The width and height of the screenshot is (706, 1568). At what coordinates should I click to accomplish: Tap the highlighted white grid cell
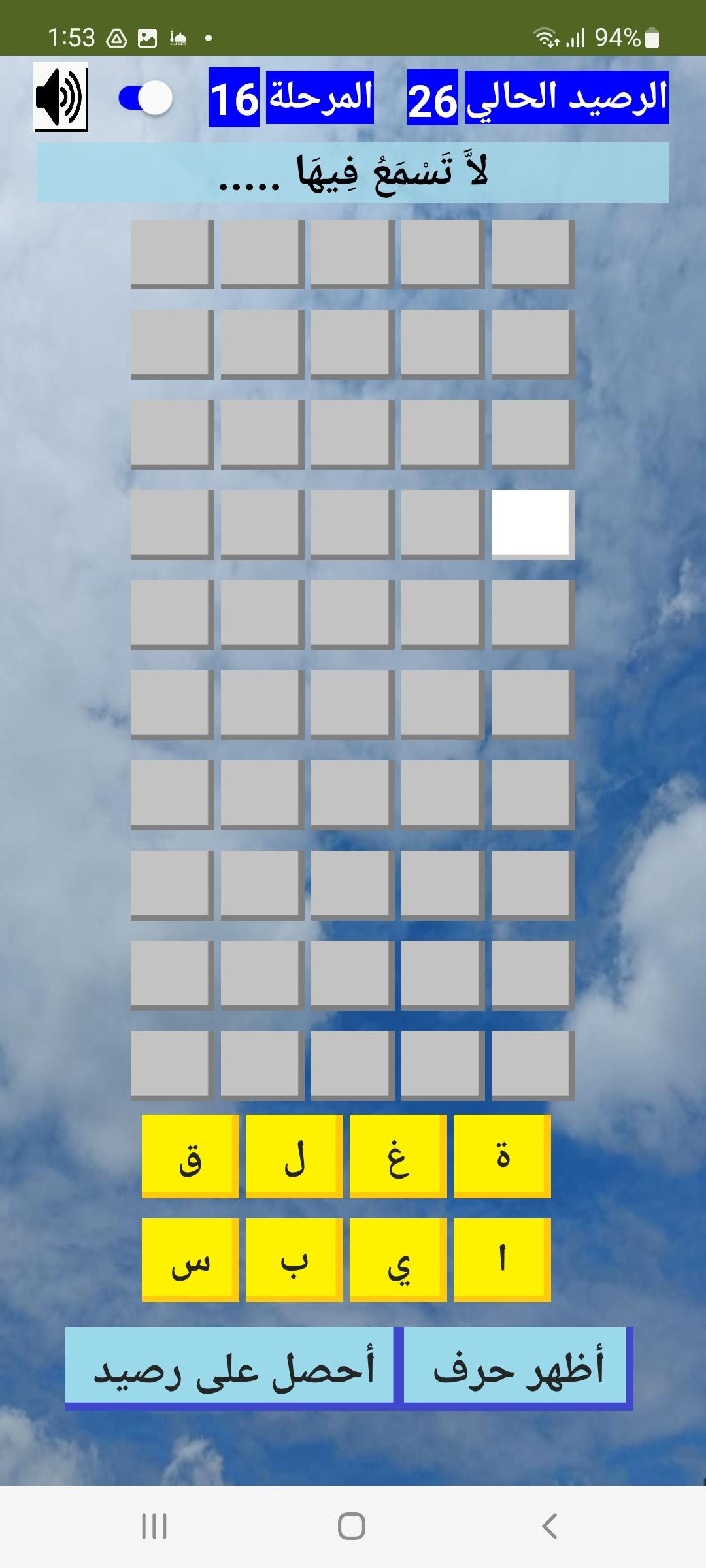pos(533,524)
